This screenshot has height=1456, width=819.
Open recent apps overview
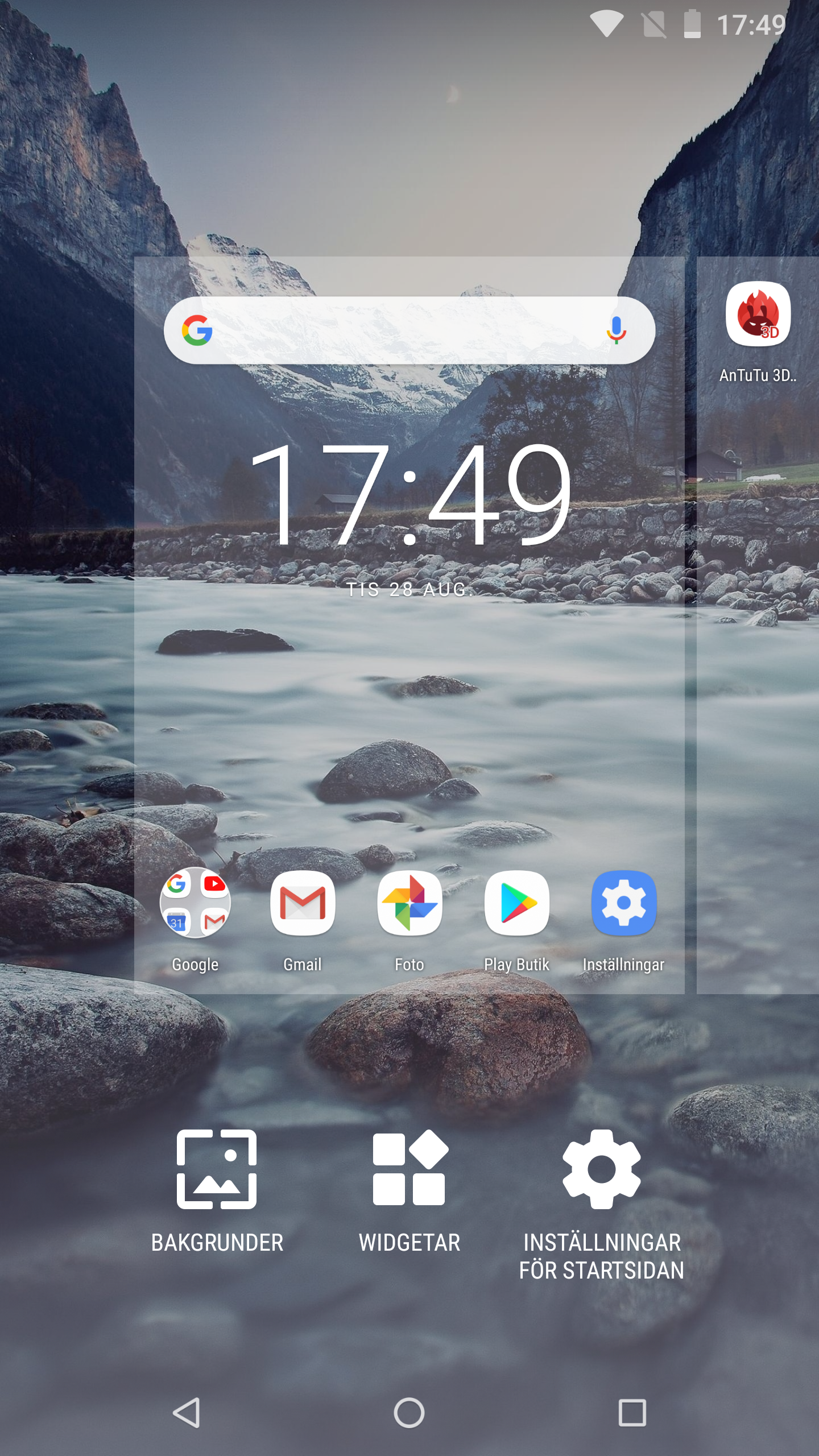pyautogui.click(x=632, y=1413)
